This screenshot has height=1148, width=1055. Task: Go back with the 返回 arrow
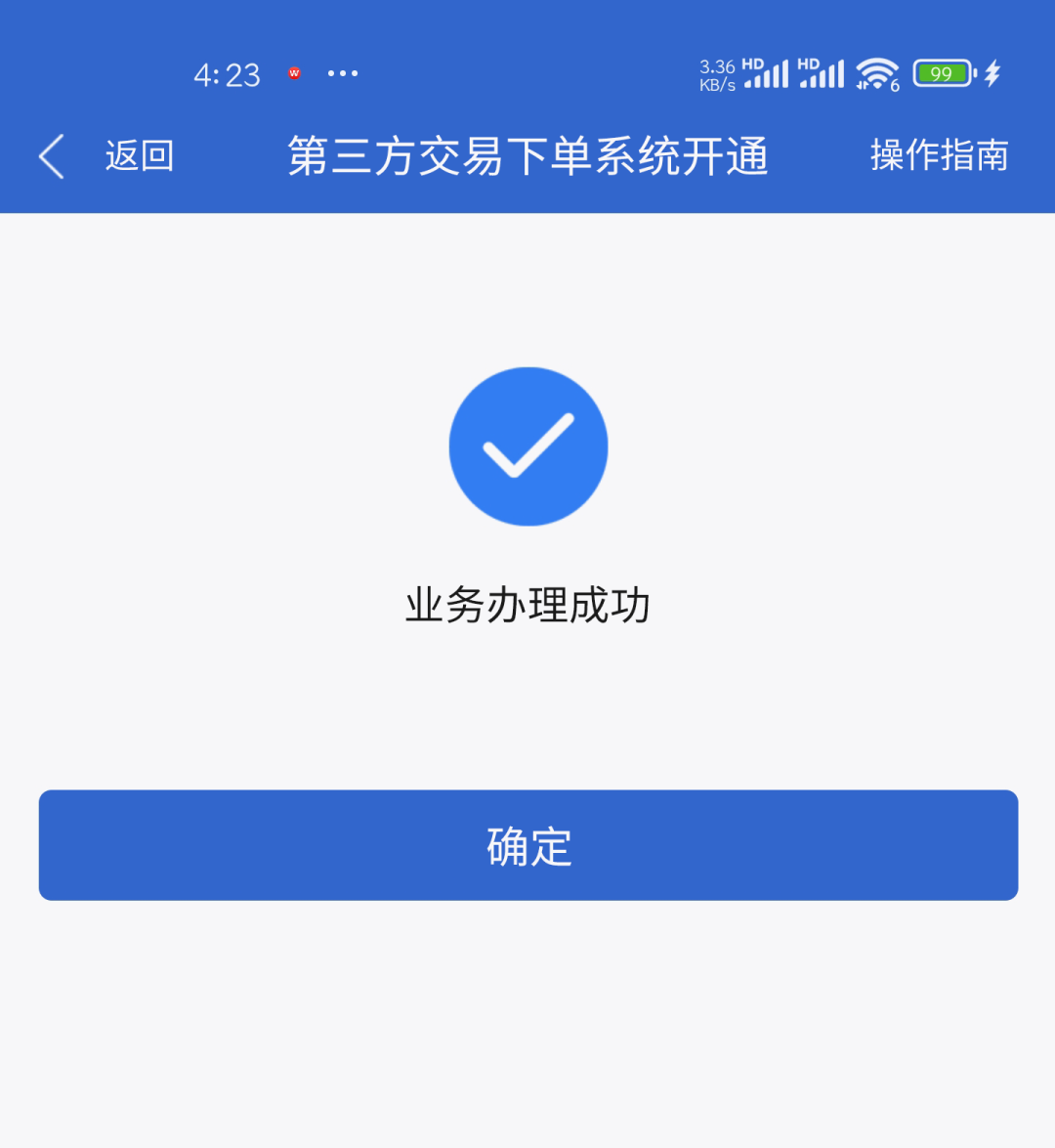click(54, 156)
